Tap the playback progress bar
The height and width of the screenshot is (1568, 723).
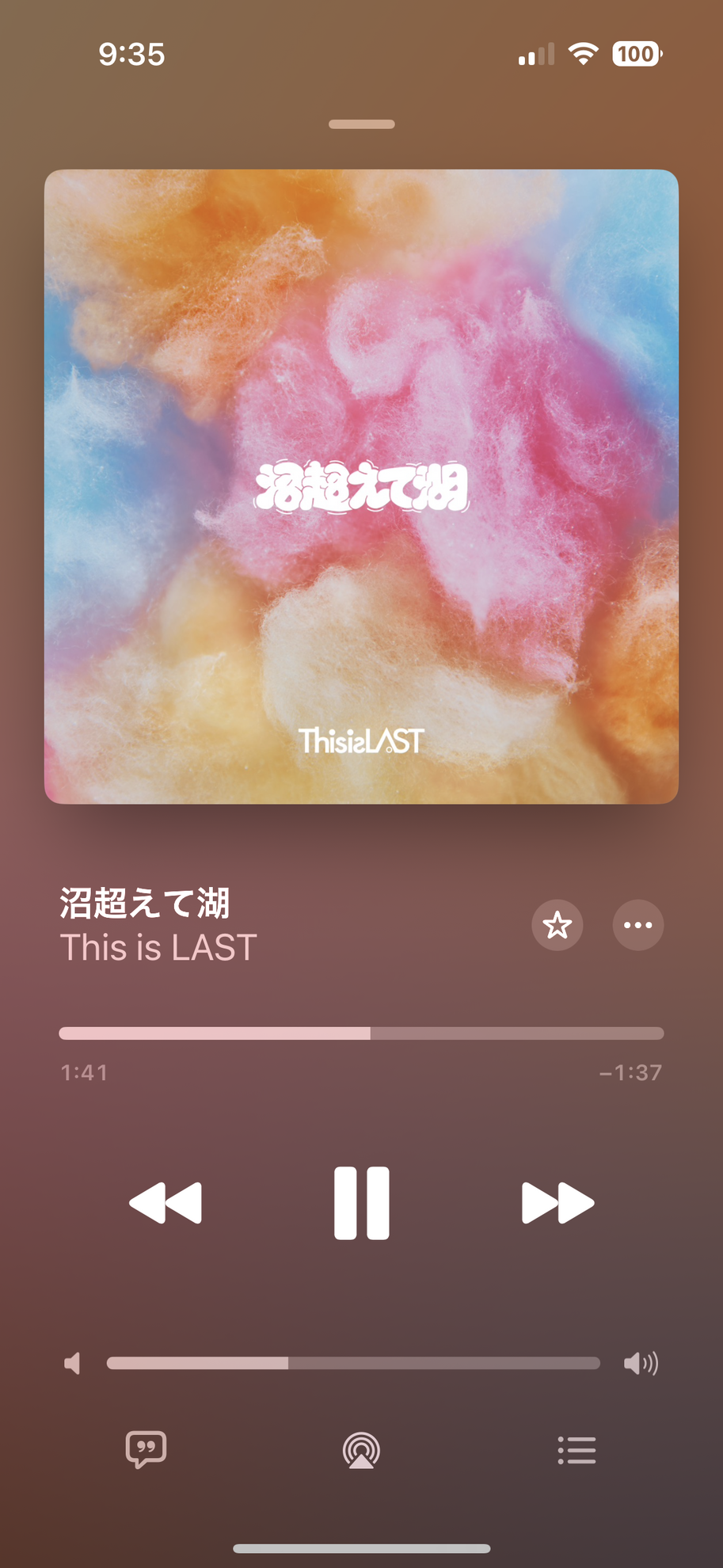361,1033
